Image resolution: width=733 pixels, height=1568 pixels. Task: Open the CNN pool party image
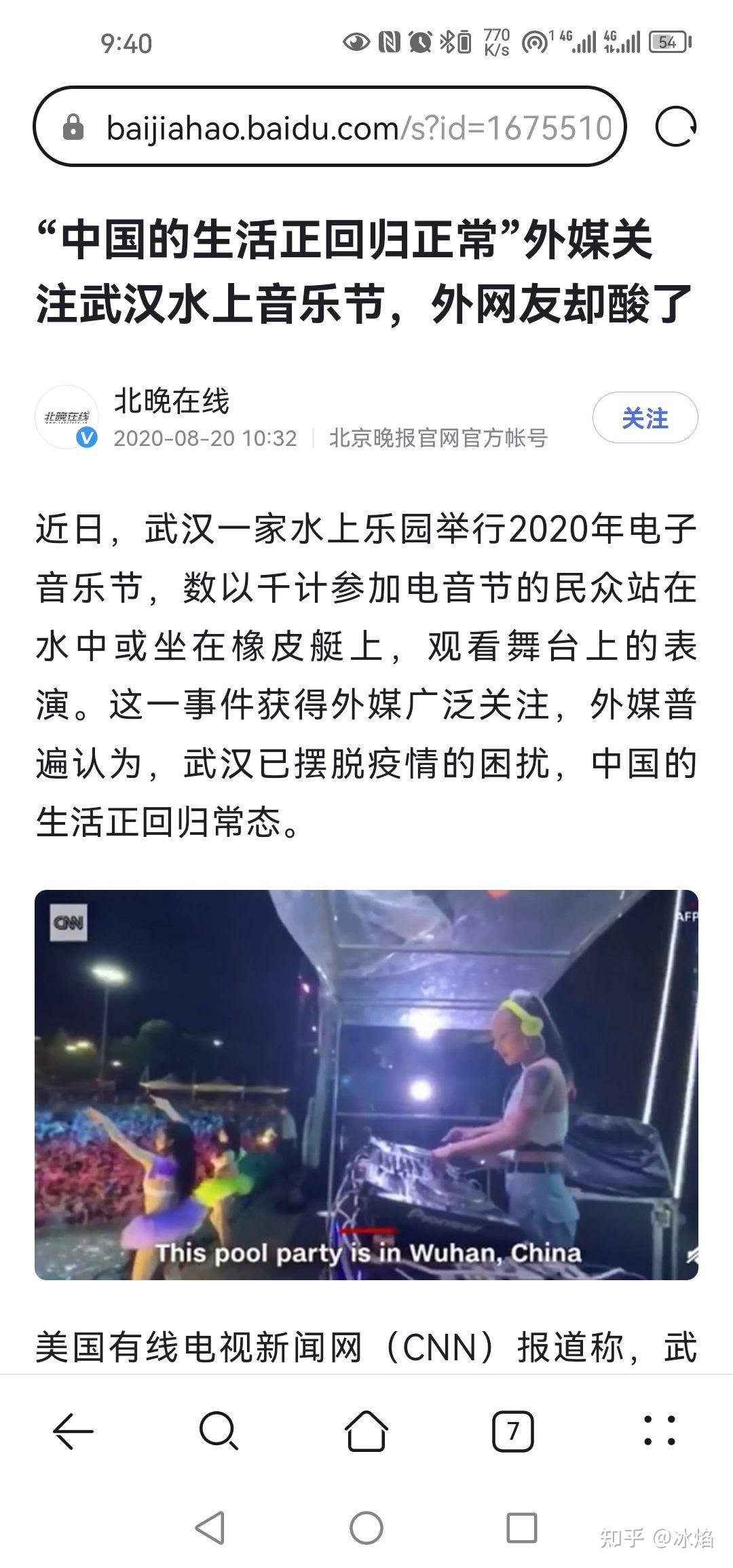point(366,1085)
